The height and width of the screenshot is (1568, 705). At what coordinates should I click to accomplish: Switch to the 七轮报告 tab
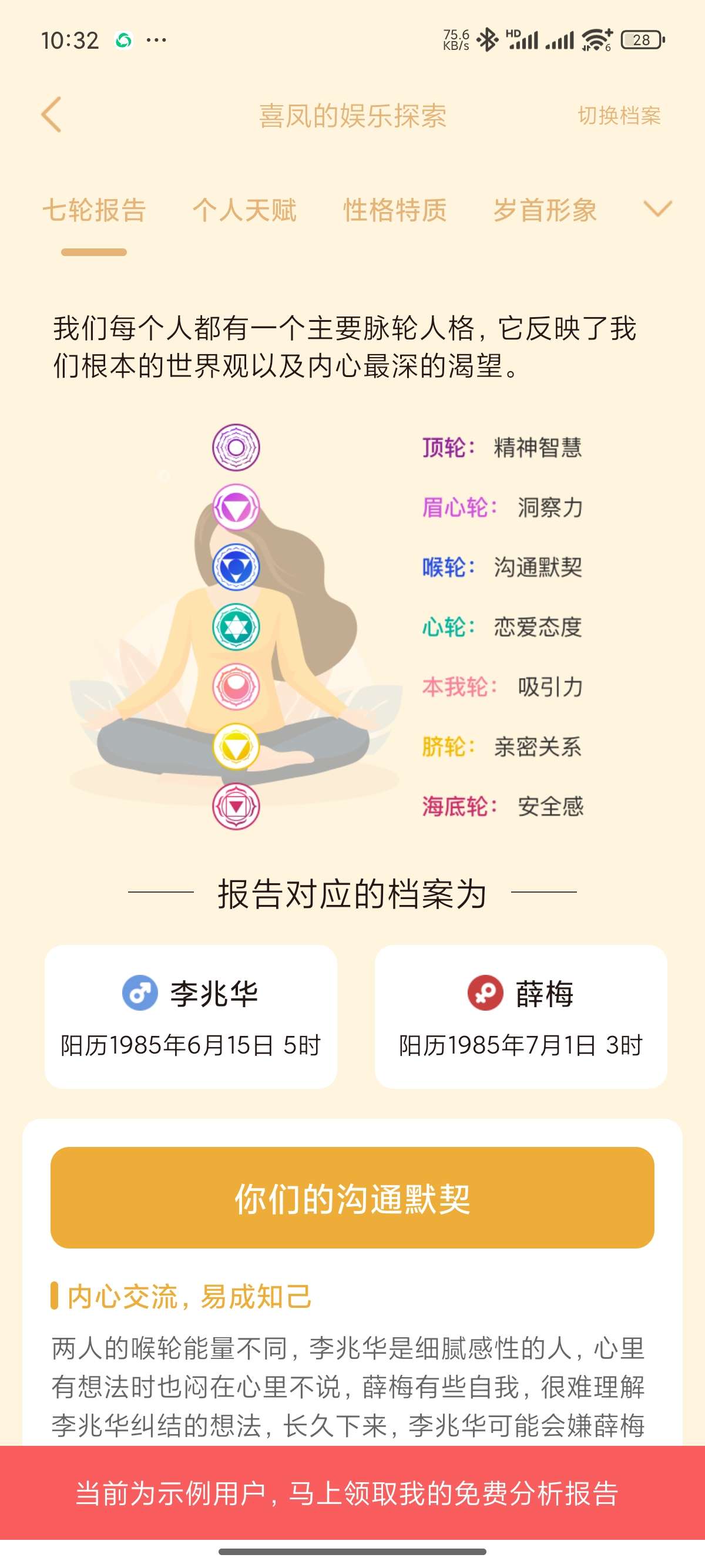coord(94,211)
